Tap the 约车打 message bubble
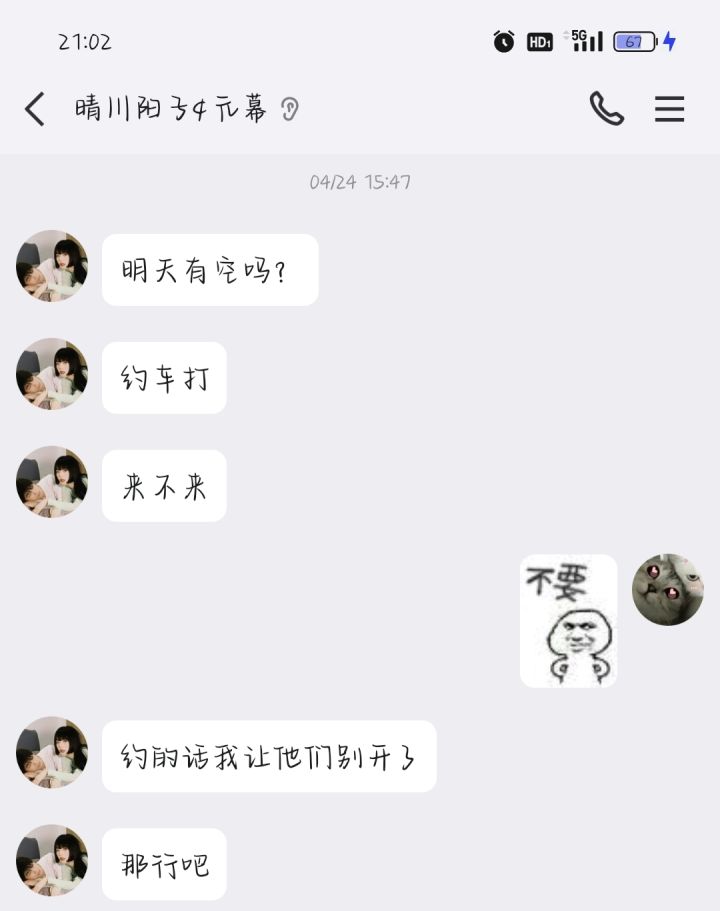The width and height of the screenshot is (720, 911). 164,378
